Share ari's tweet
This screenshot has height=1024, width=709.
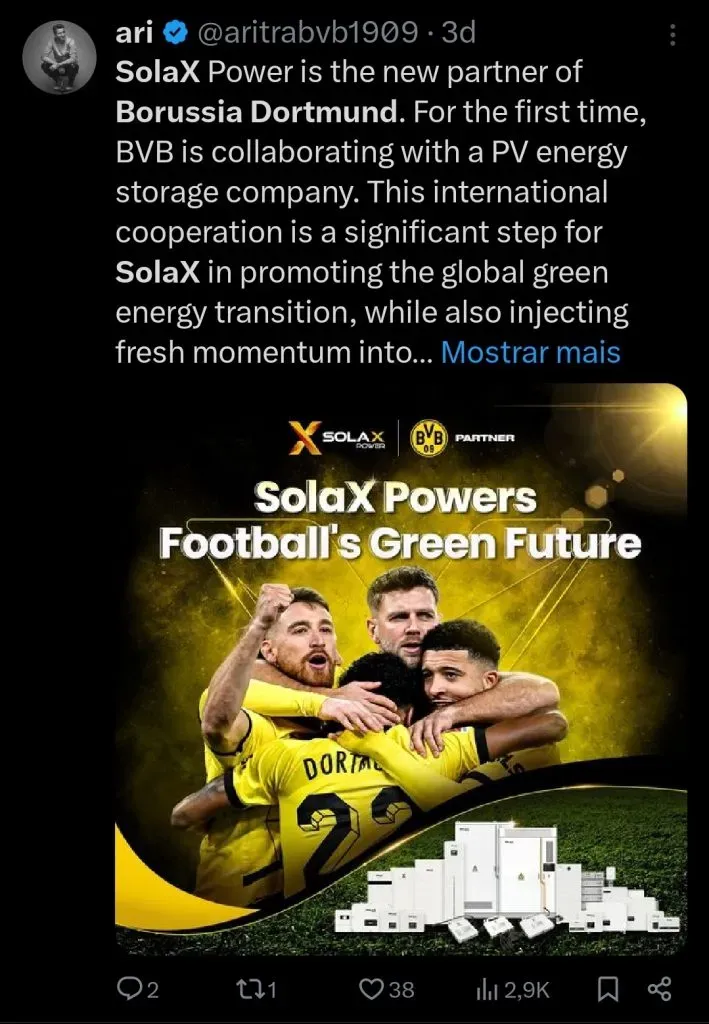click(x=658, y=989)
